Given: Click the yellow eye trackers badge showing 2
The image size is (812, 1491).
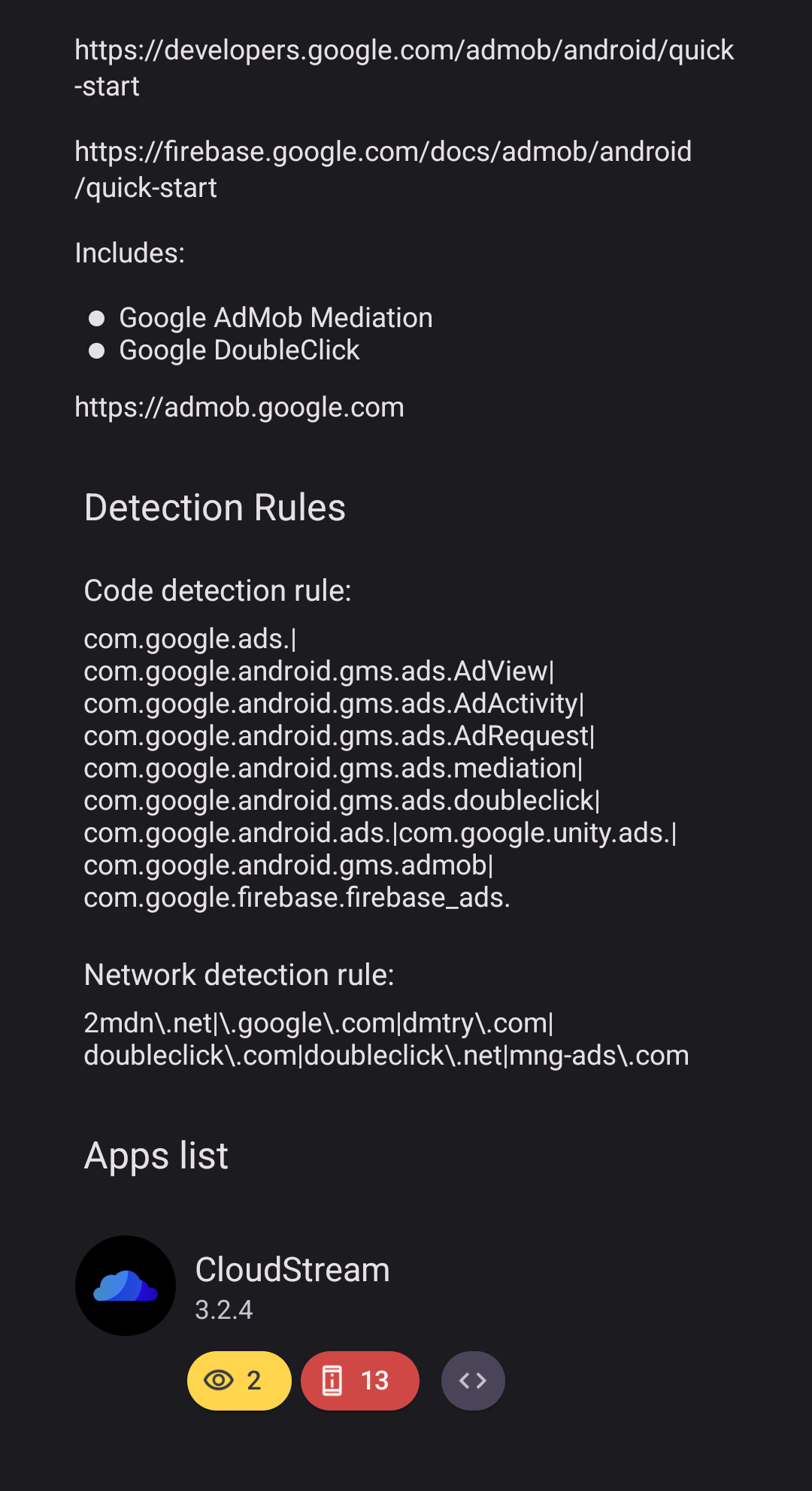Looking at the screenshot, I should [x=238, y=1380].
